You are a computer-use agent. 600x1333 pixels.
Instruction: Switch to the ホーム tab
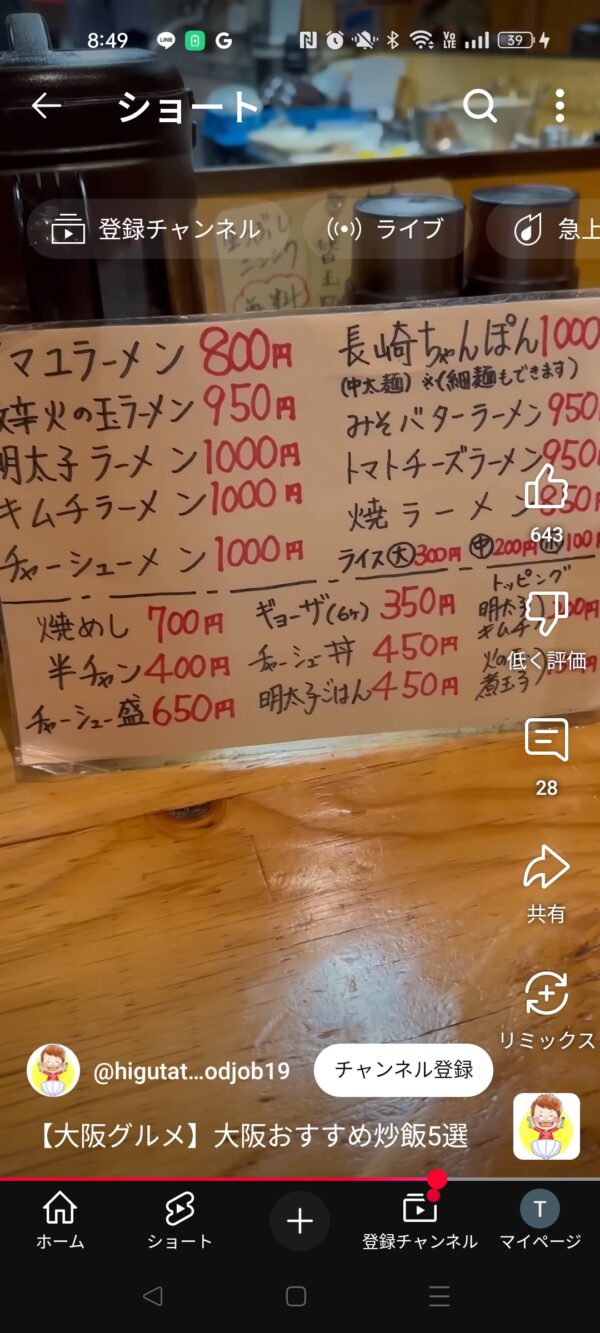(x=60, y=1220)
